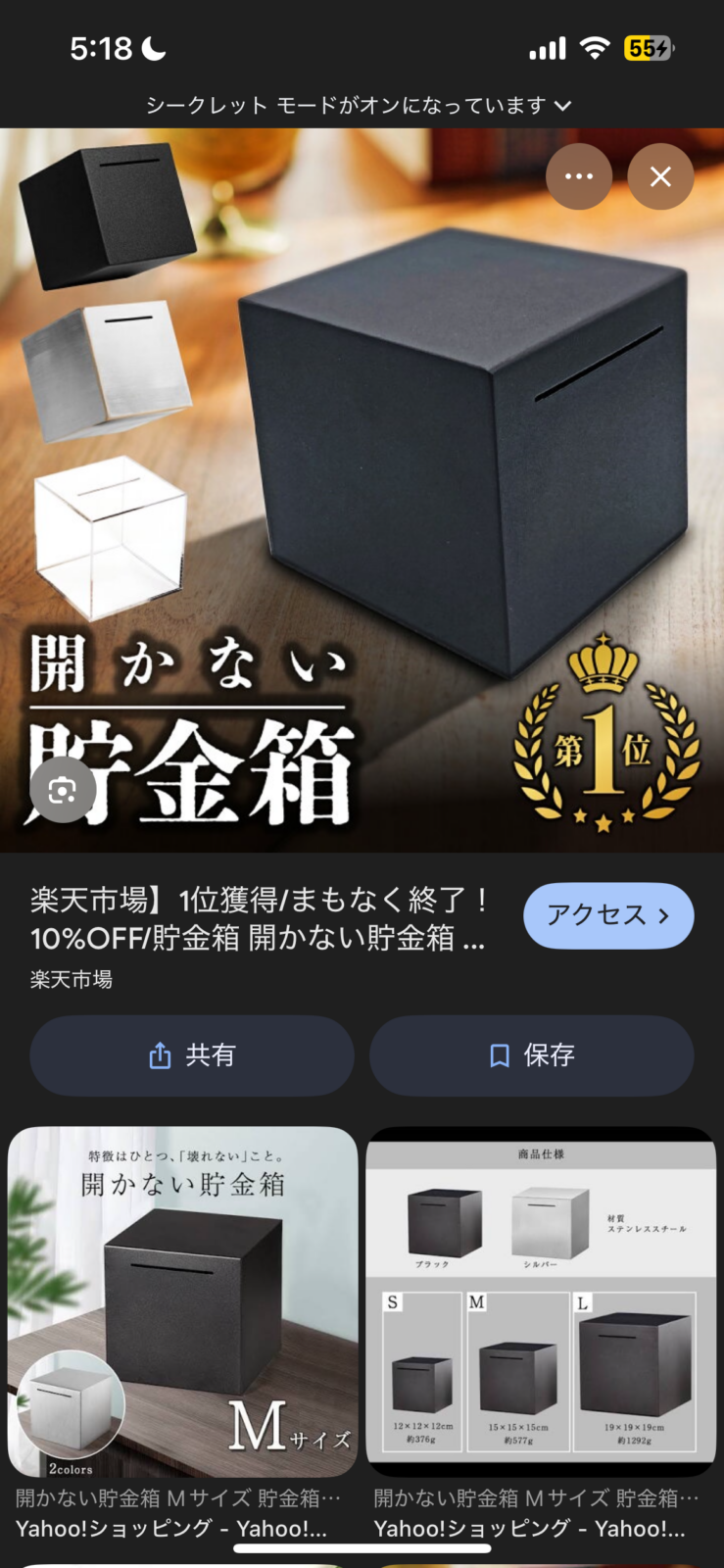Save the image with 保存 button
This screenshot has height=1568, width=724.
[531, 1054]
